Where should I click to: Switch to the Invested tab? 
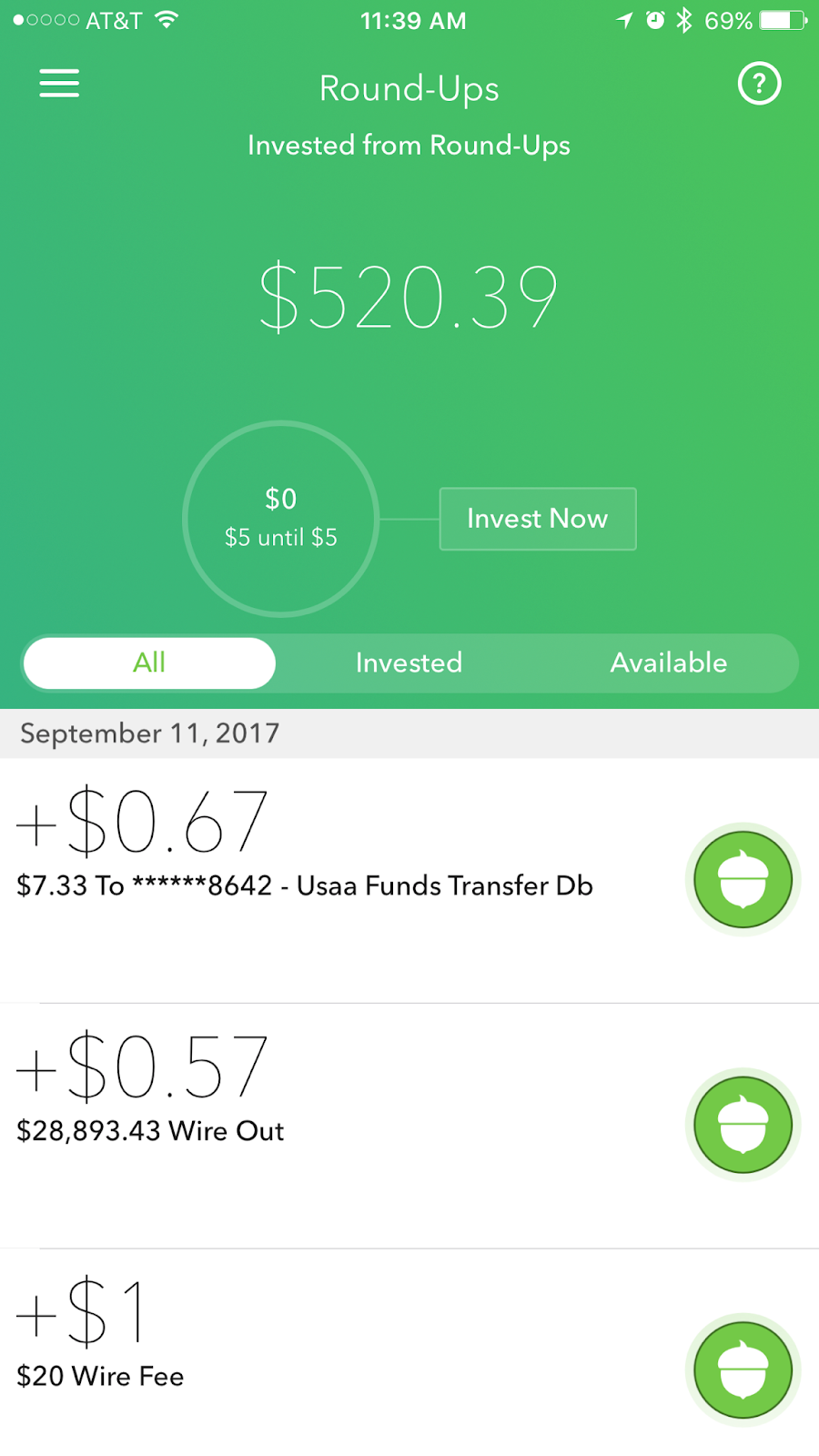coord(409,662)
